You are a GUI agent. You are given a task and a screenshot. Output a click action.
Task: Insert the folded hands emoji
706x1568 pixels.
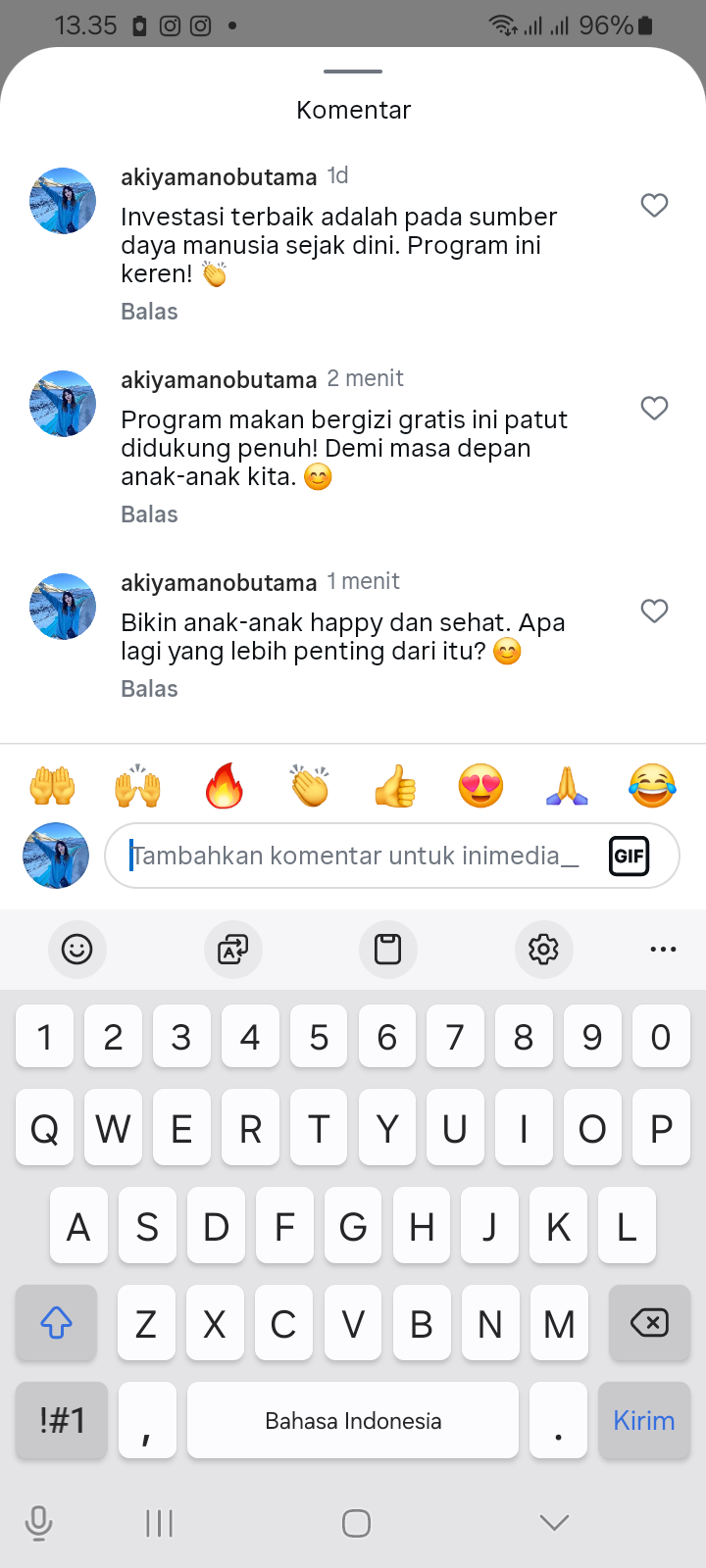[567, 786]
